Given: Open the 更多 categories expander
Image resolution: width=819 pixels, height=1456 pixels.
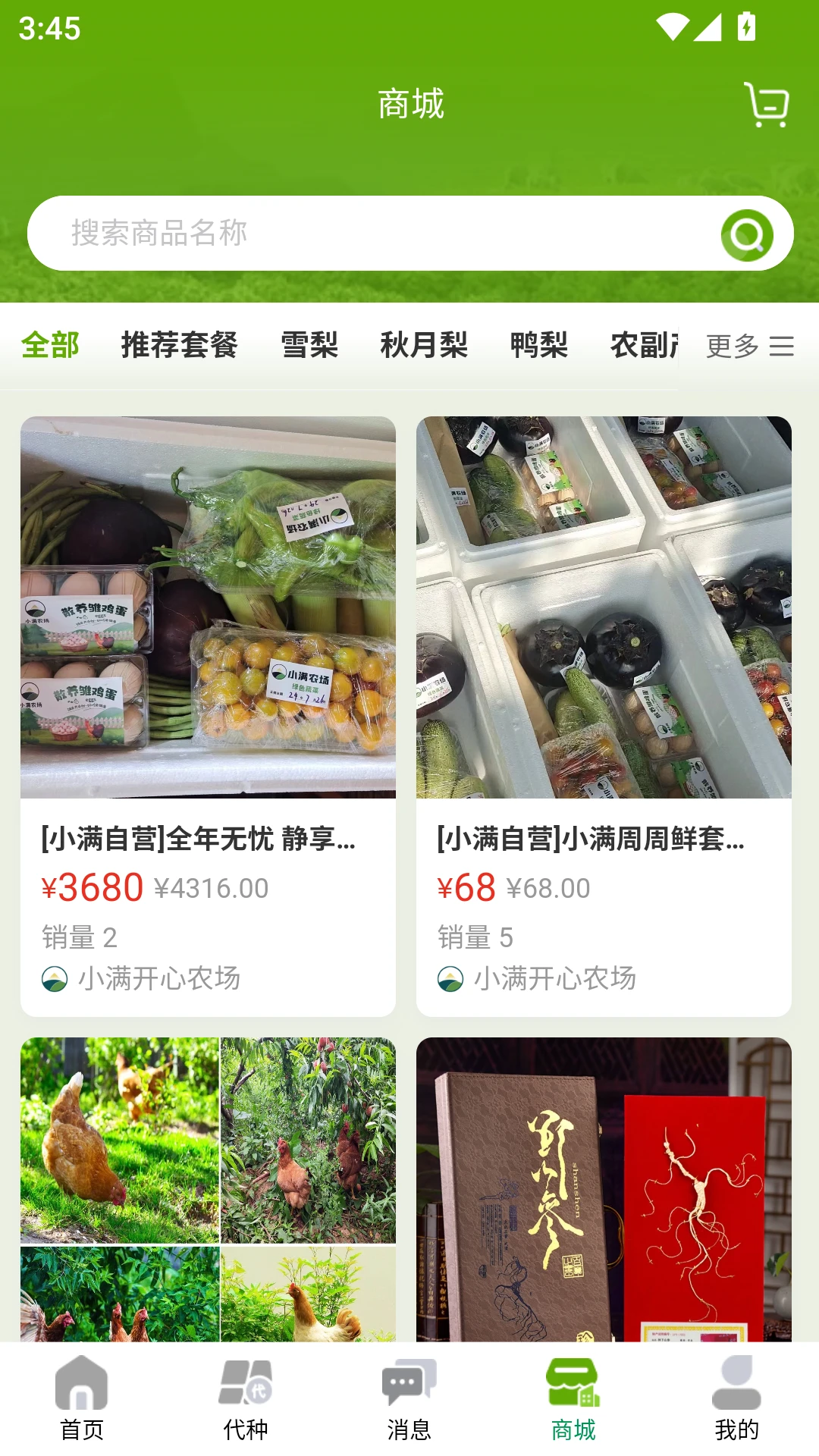Looking at the screenshot, I should [x=730, y=346].
